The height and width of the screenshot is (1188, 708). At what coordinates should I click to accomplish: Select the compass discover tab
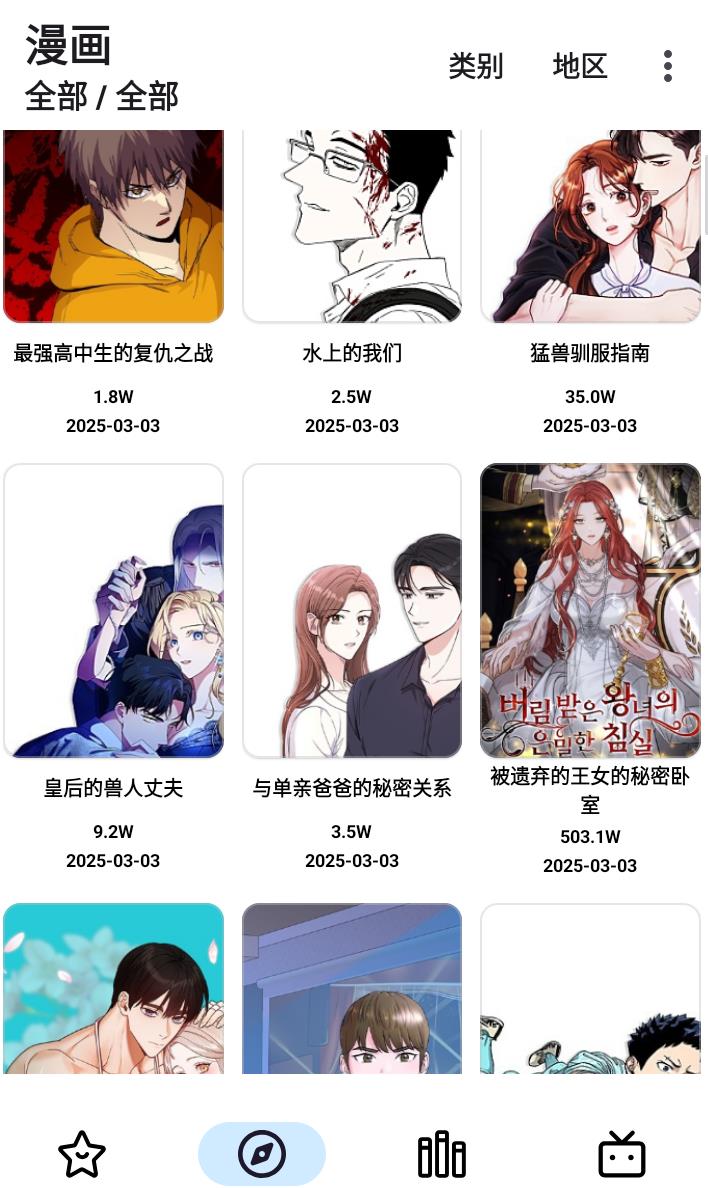(x=262, y=1155)
